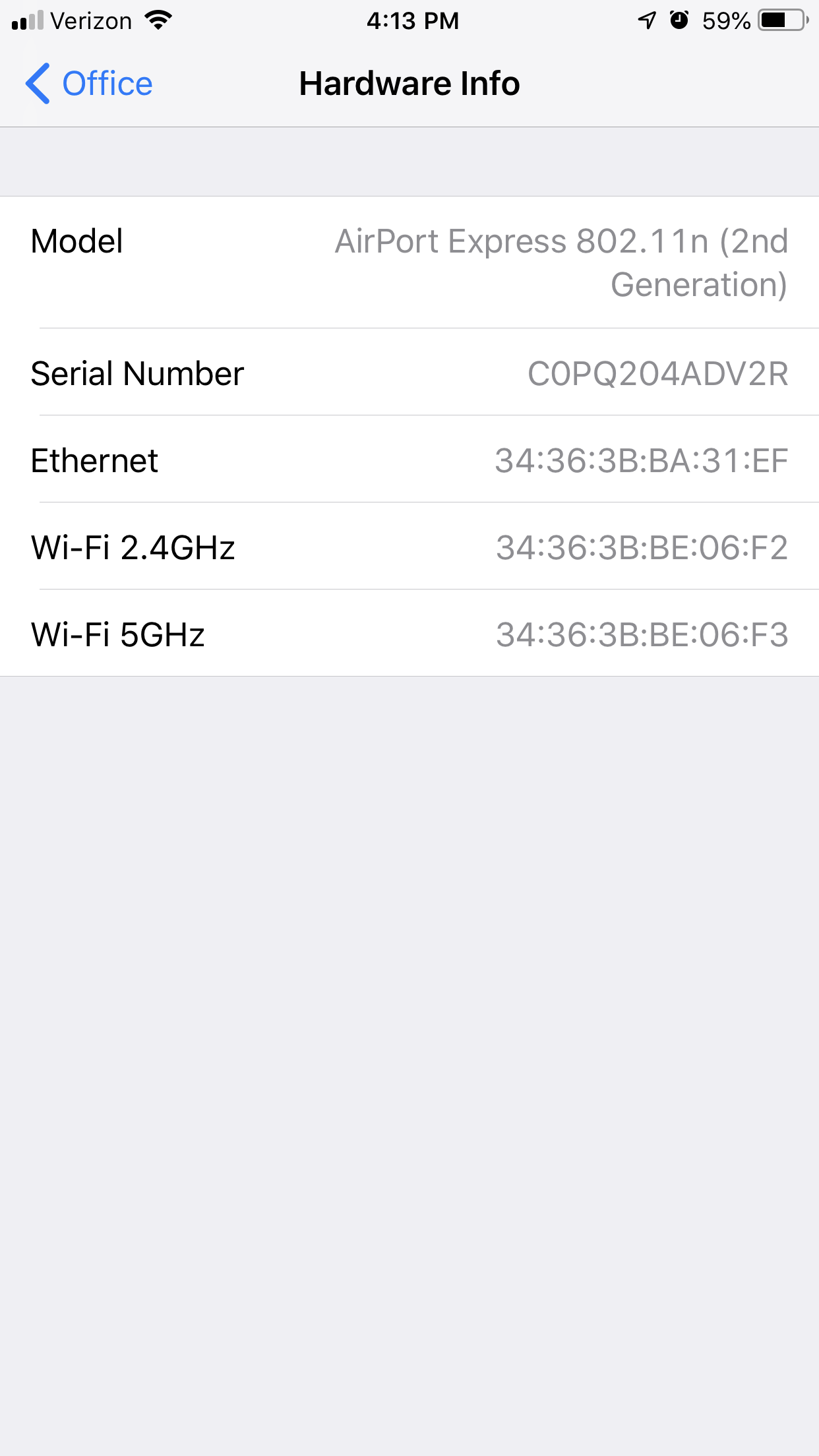819x1456 pixels.
Task: Go back to the Office screen
Action: coord(89,84)
